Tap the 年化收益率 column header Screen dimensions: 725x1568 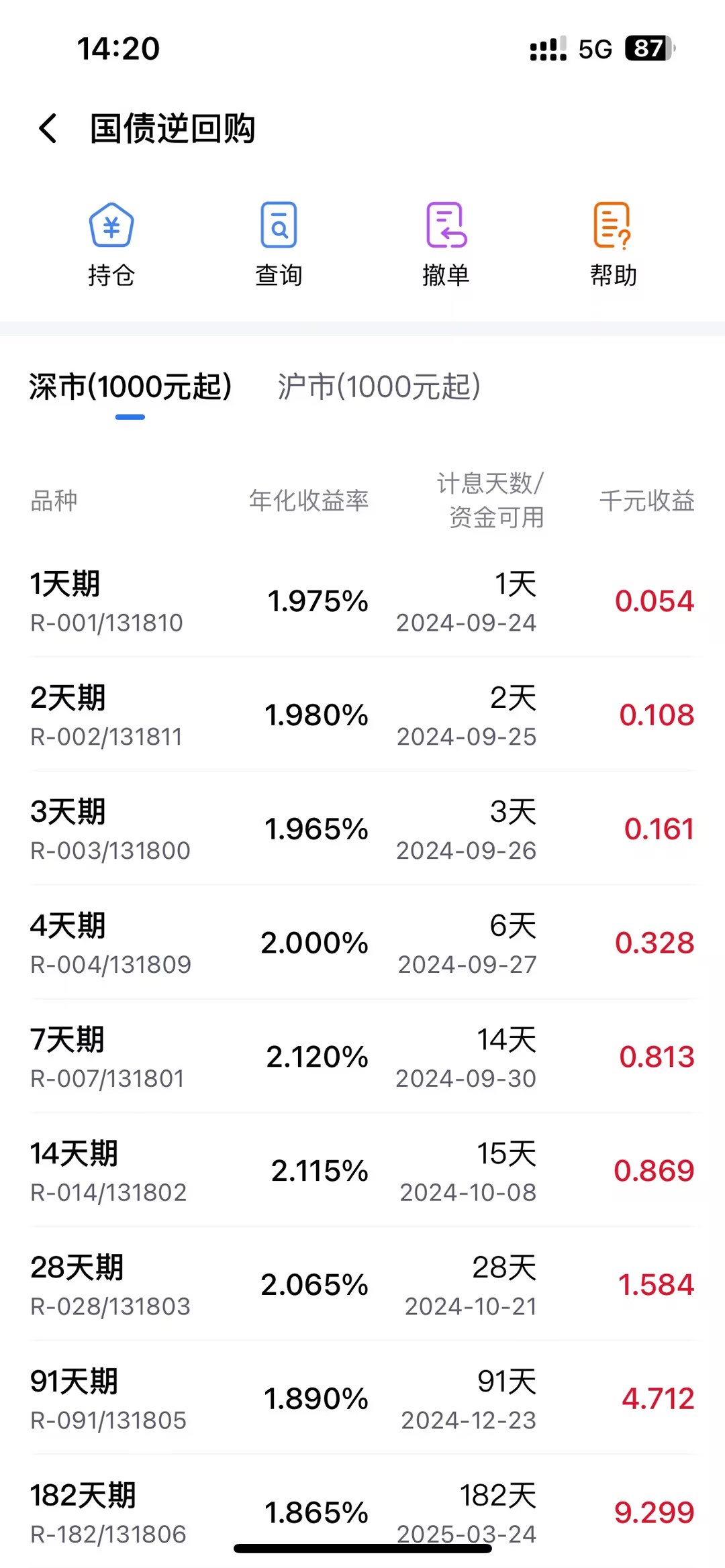click(310, 502)
